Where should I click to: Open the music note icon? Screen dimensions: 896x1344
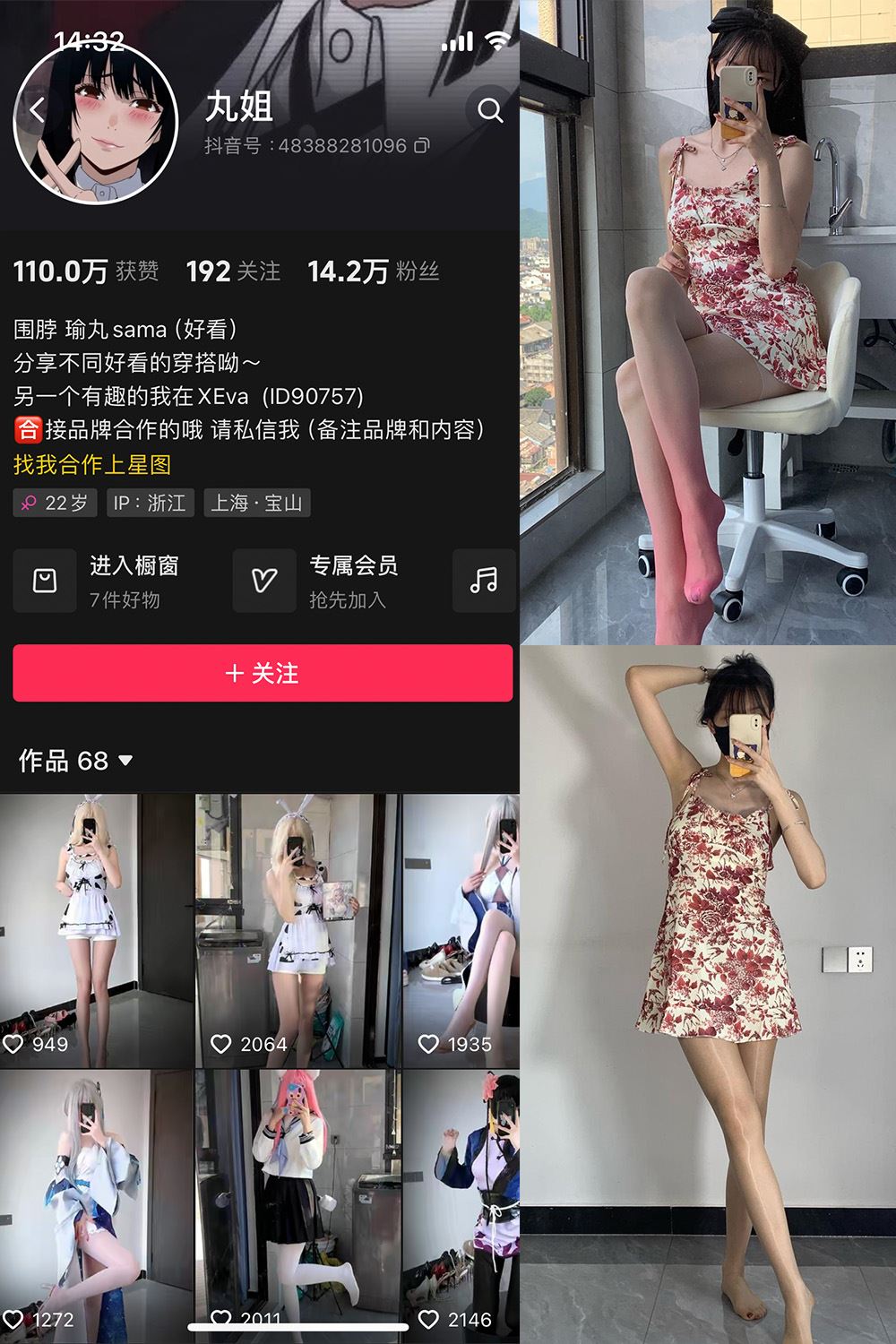pos(484,581)
